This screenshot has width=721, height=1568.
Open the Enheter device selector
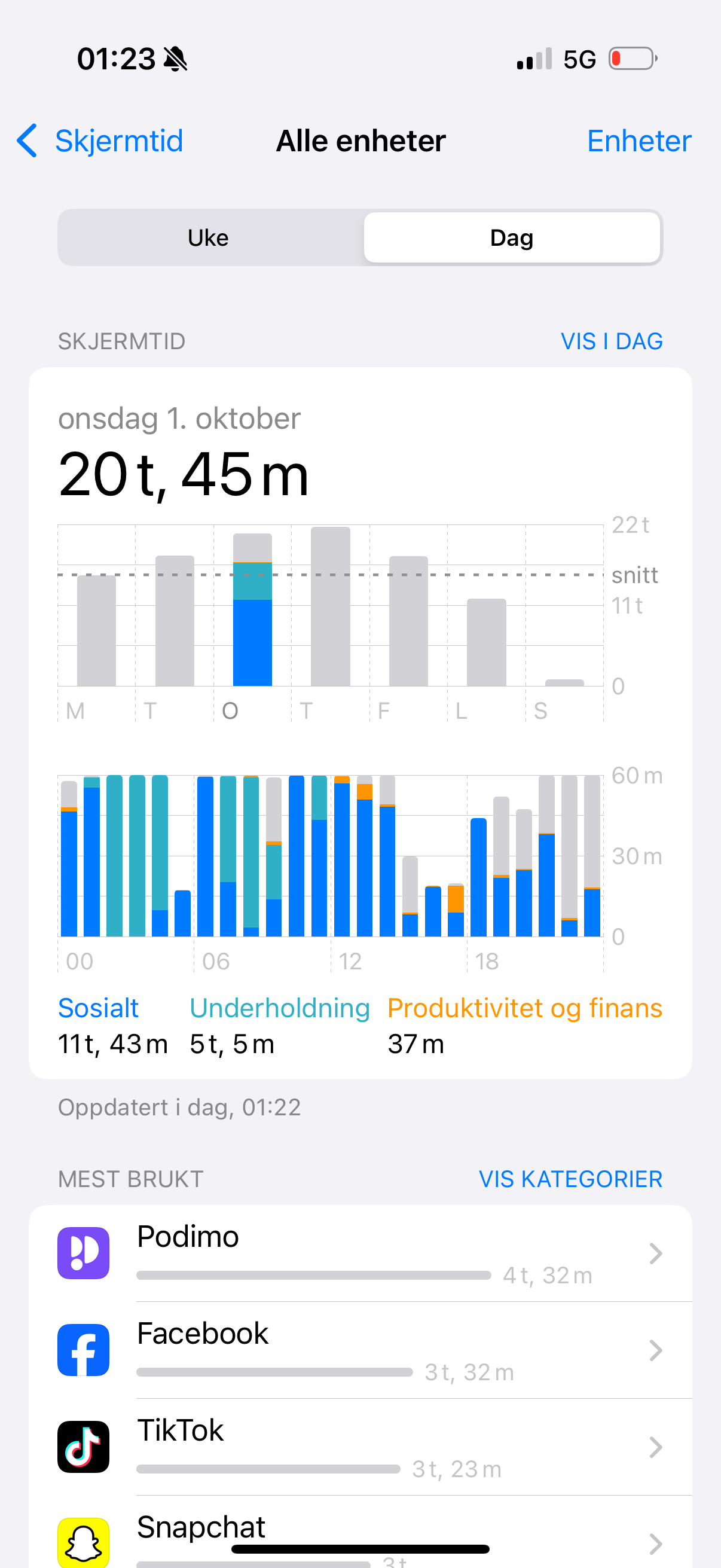click(638, 141)
